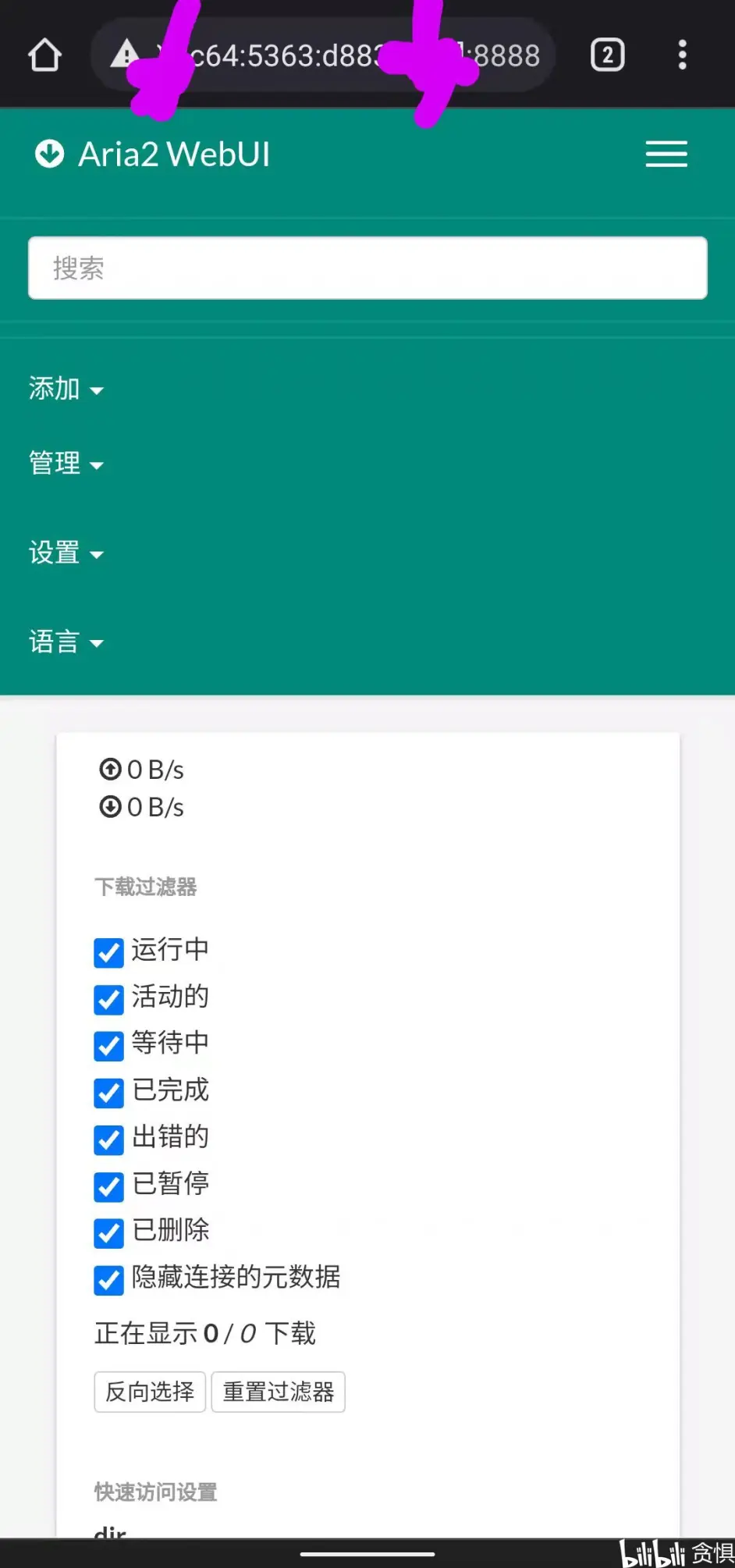
Task: Uncheck the 等待中 filter
Action: click(108, 1046)
